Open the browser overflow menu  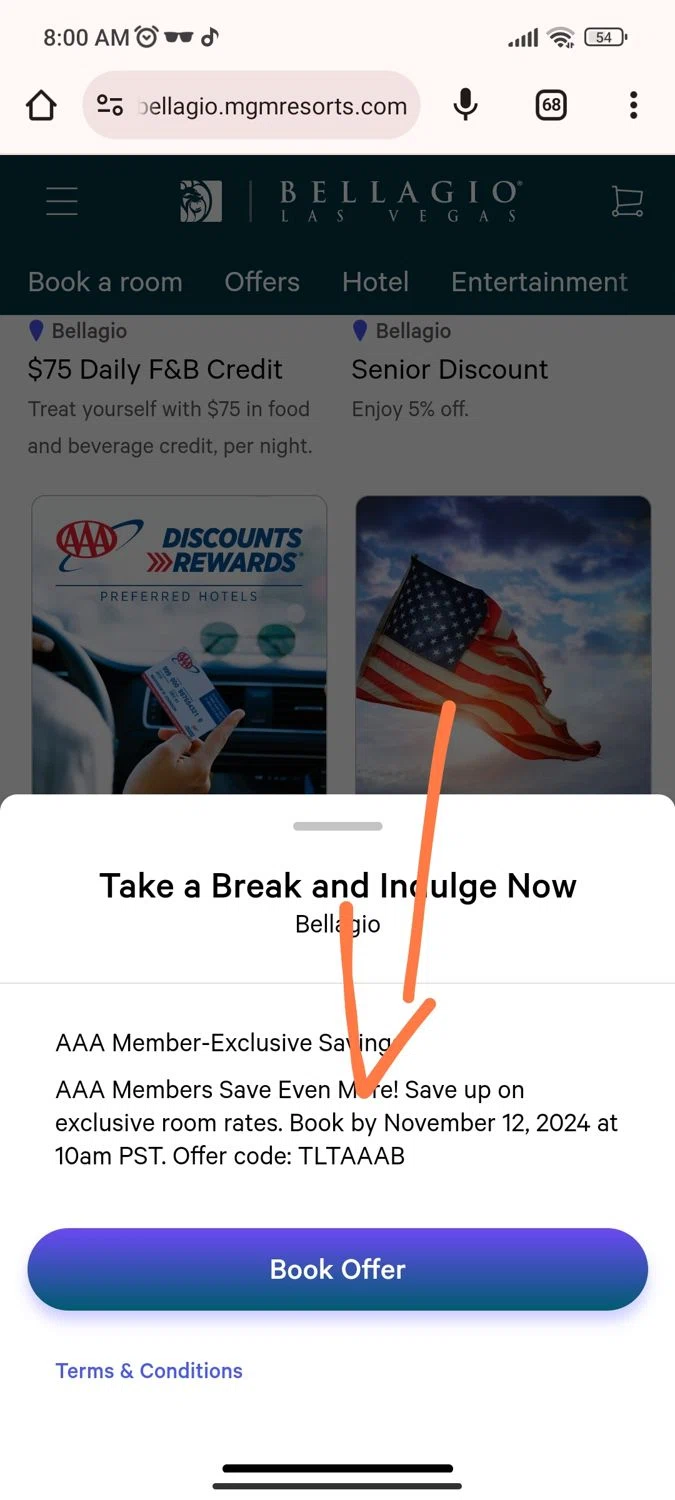click(633, 105)
